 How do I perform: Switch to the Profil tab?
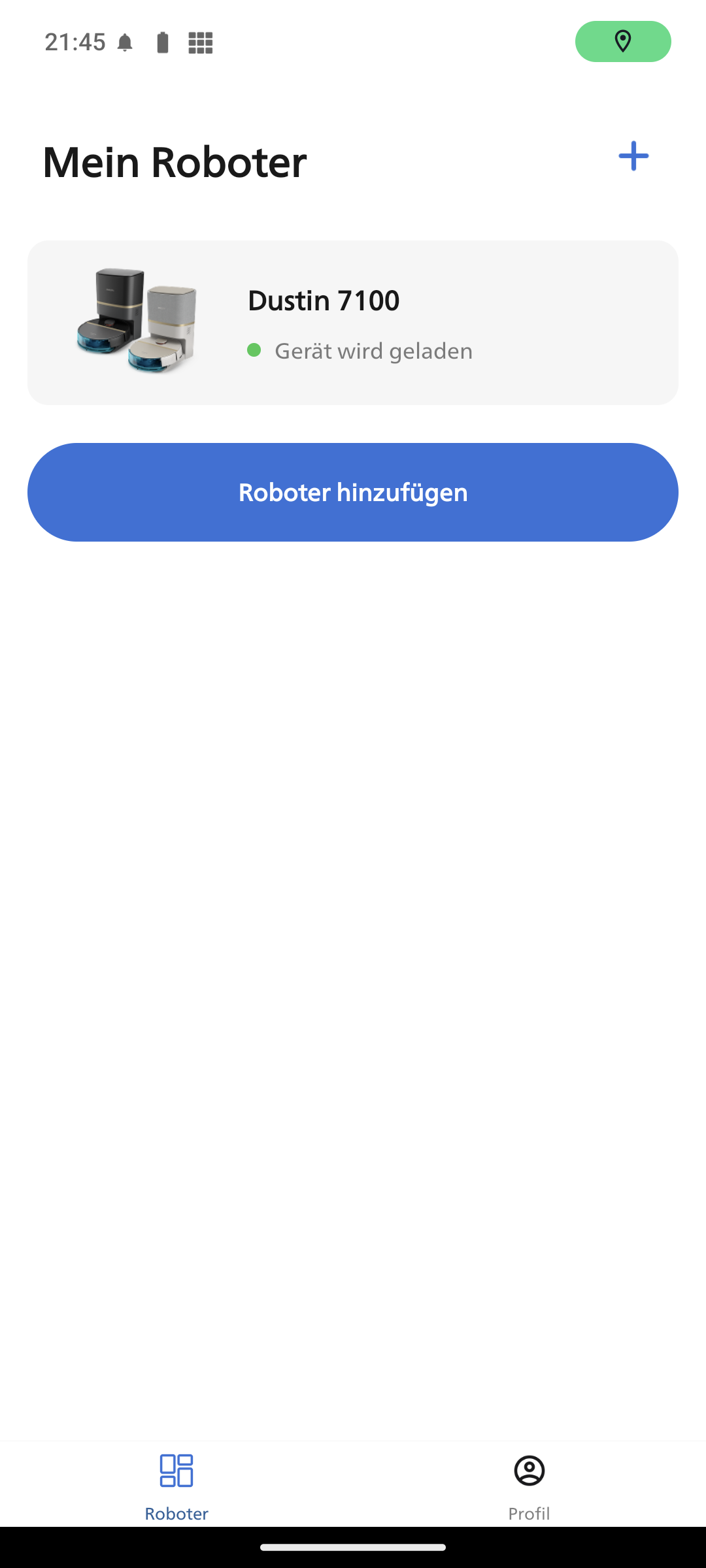coord(529,1486)
